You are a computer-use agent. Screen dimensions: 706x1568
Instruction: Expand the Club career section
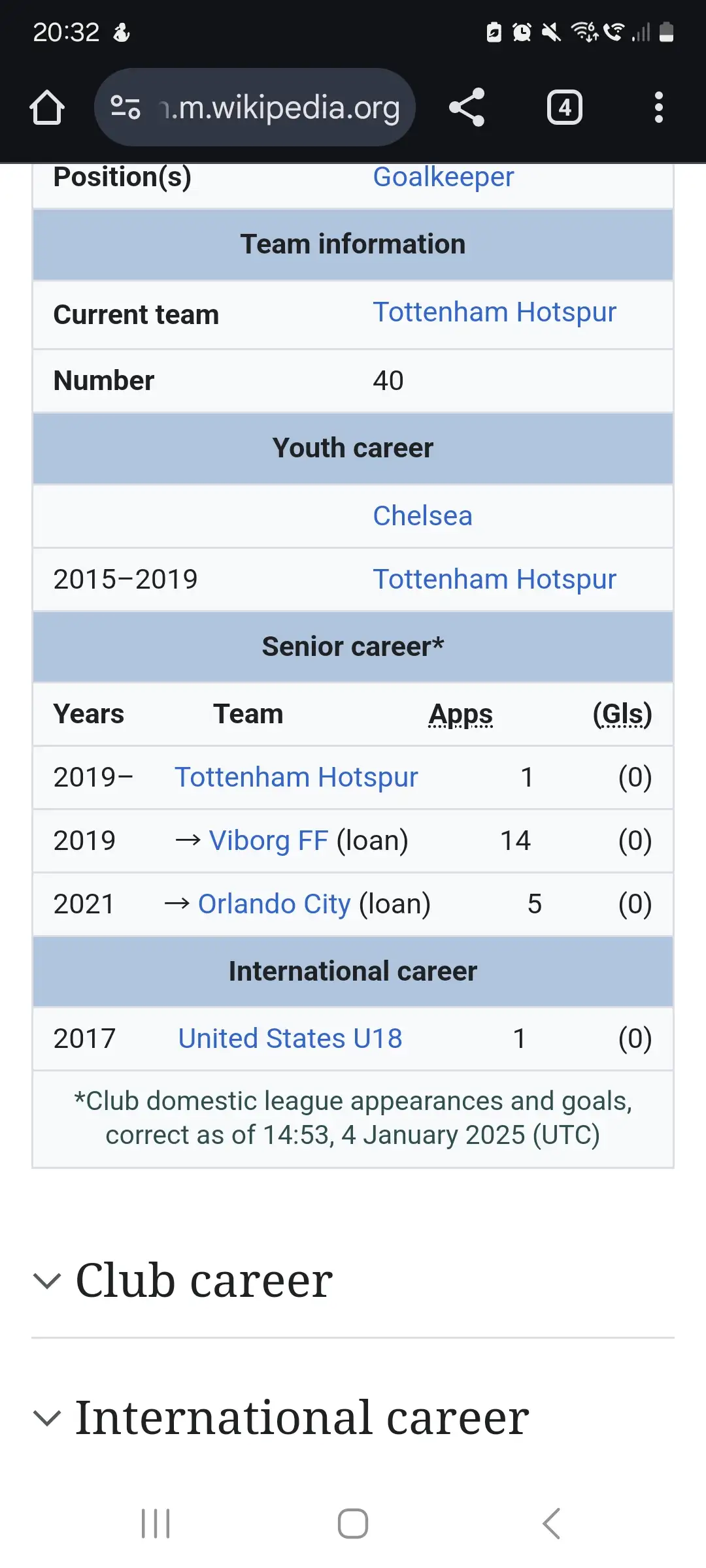(204, 1281)
